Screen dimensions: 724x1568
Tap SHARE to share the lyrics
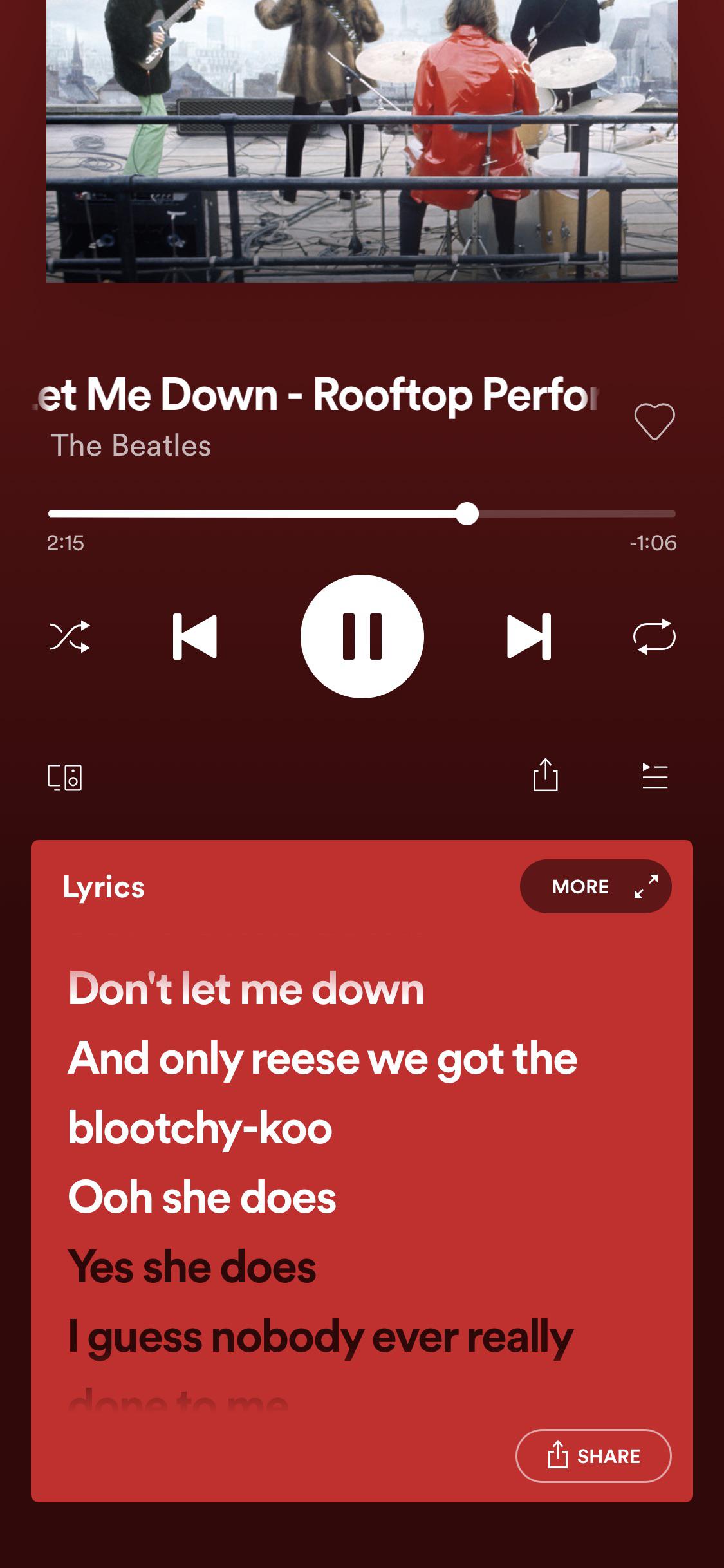[593, 1456]
